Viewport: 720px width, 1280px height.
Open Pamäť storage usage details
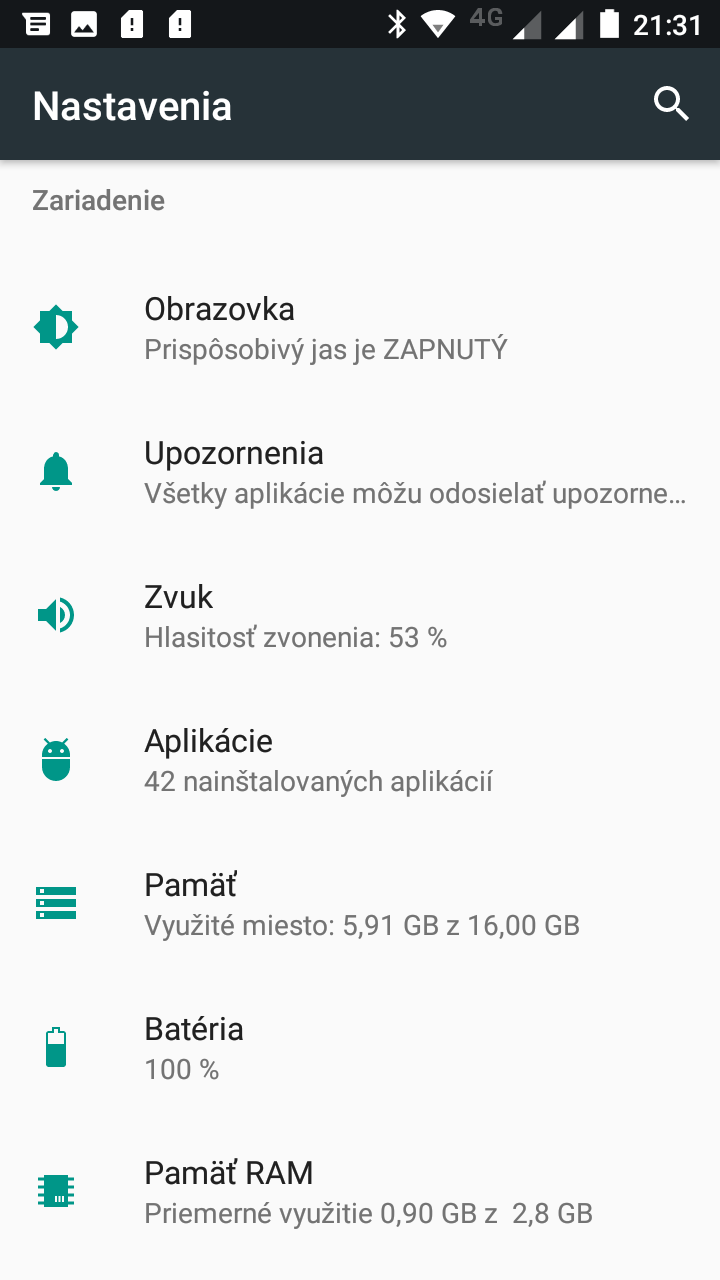(360, 904)
